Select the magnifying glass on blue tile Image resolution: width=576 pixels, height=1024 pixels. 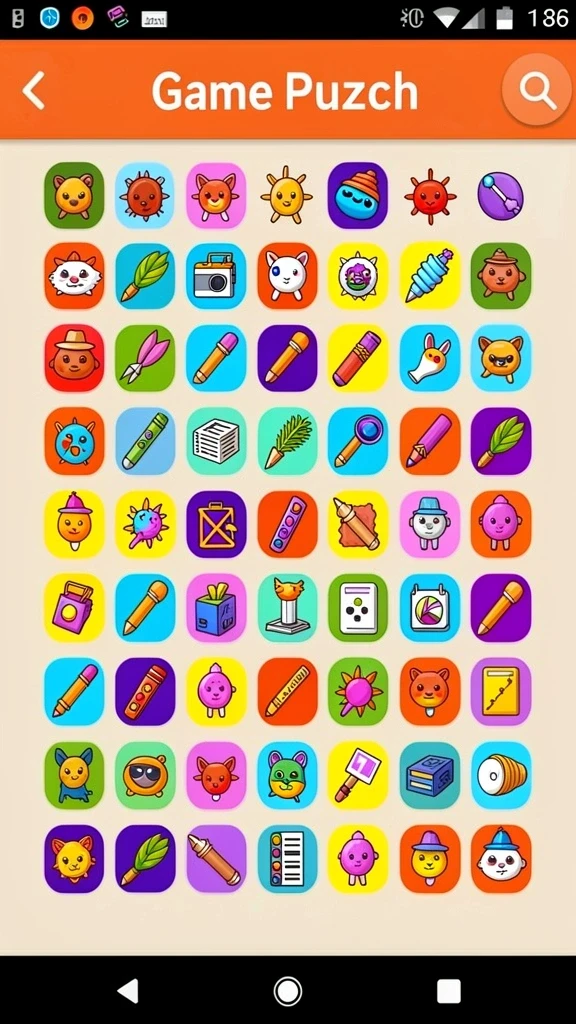358,441
